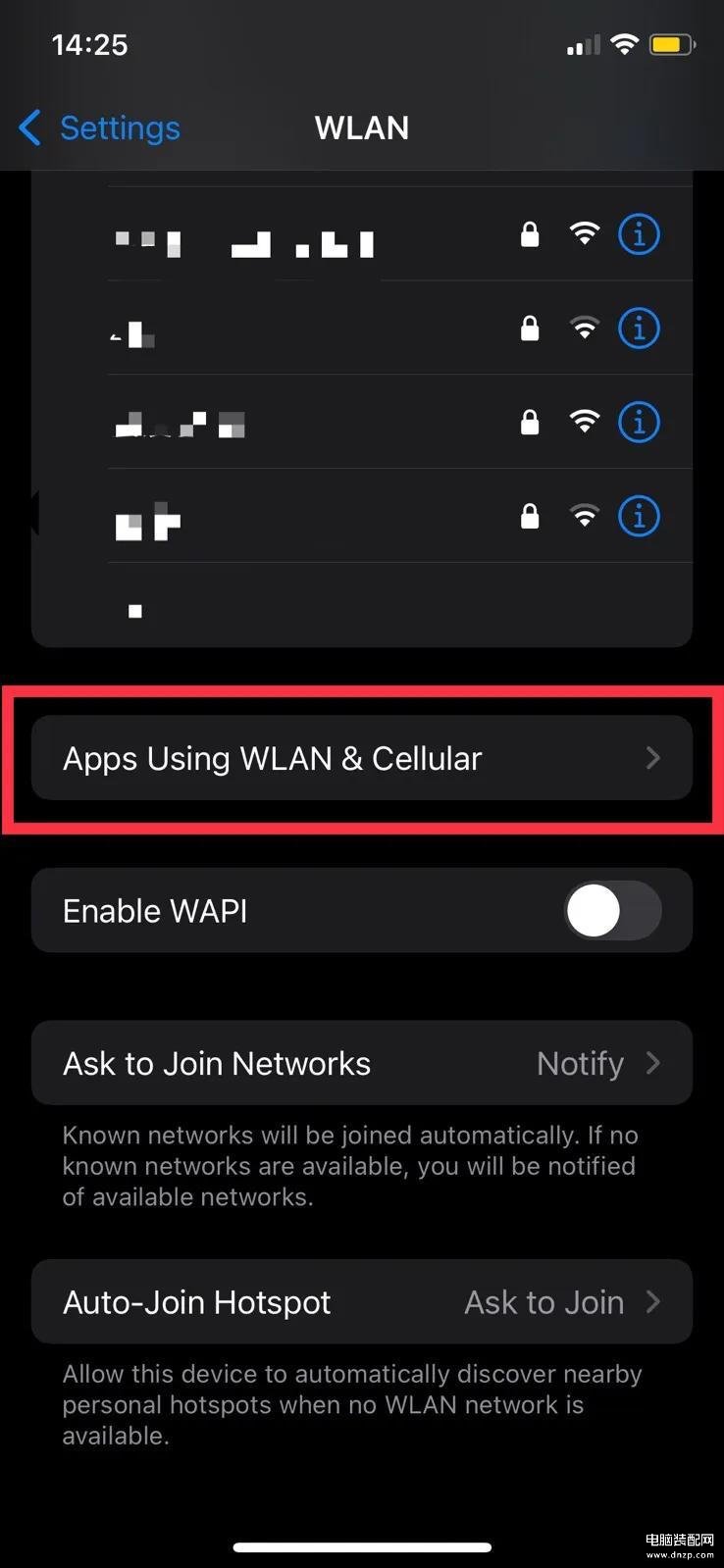
Task: Open info for the first listed network
Action: (x=639, y=234)
